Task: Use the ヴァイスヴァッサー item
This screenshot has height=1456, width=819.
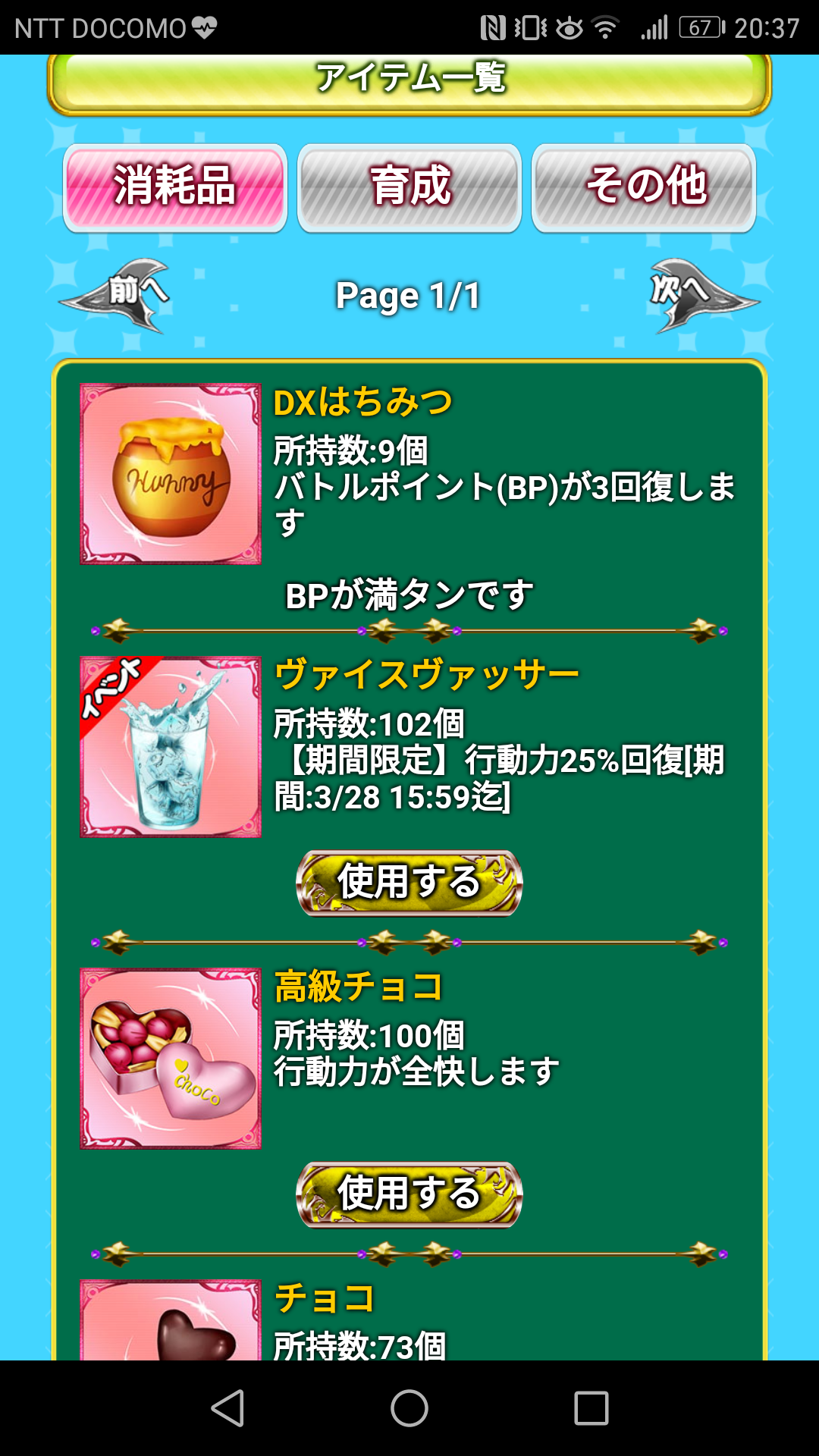Action: (x=409, y=883)
